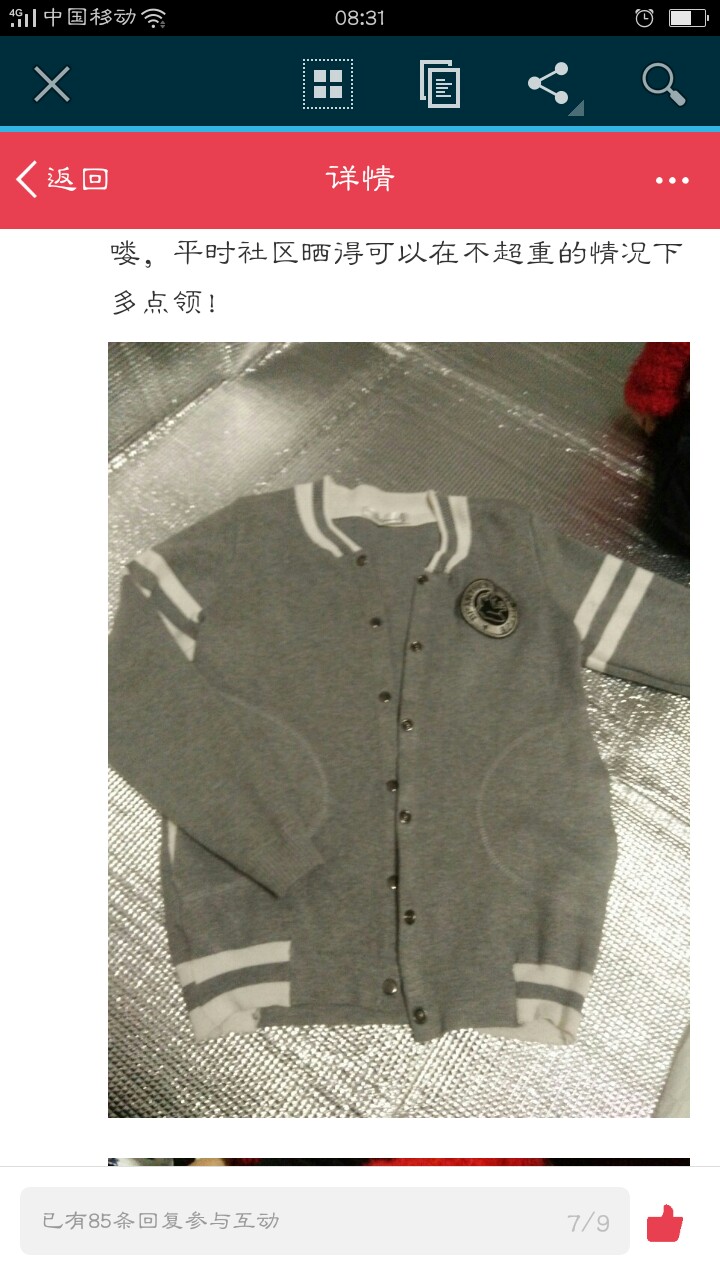The width and height of the screenshot is (720, 1280).
Task: Open the grid selection tool
Action: tap(328, 84)
